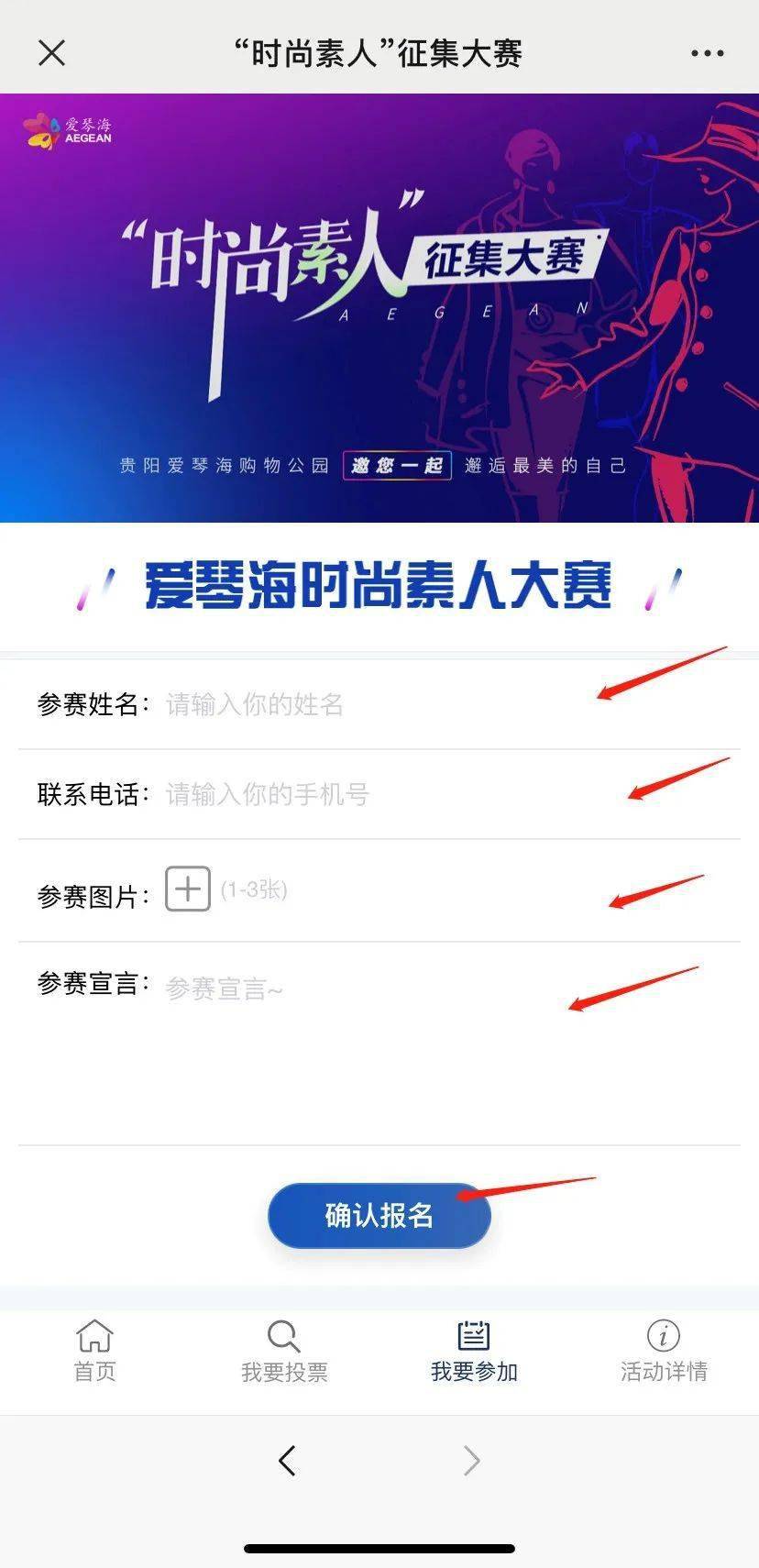Close the page with the X button

tap(52, 53)
